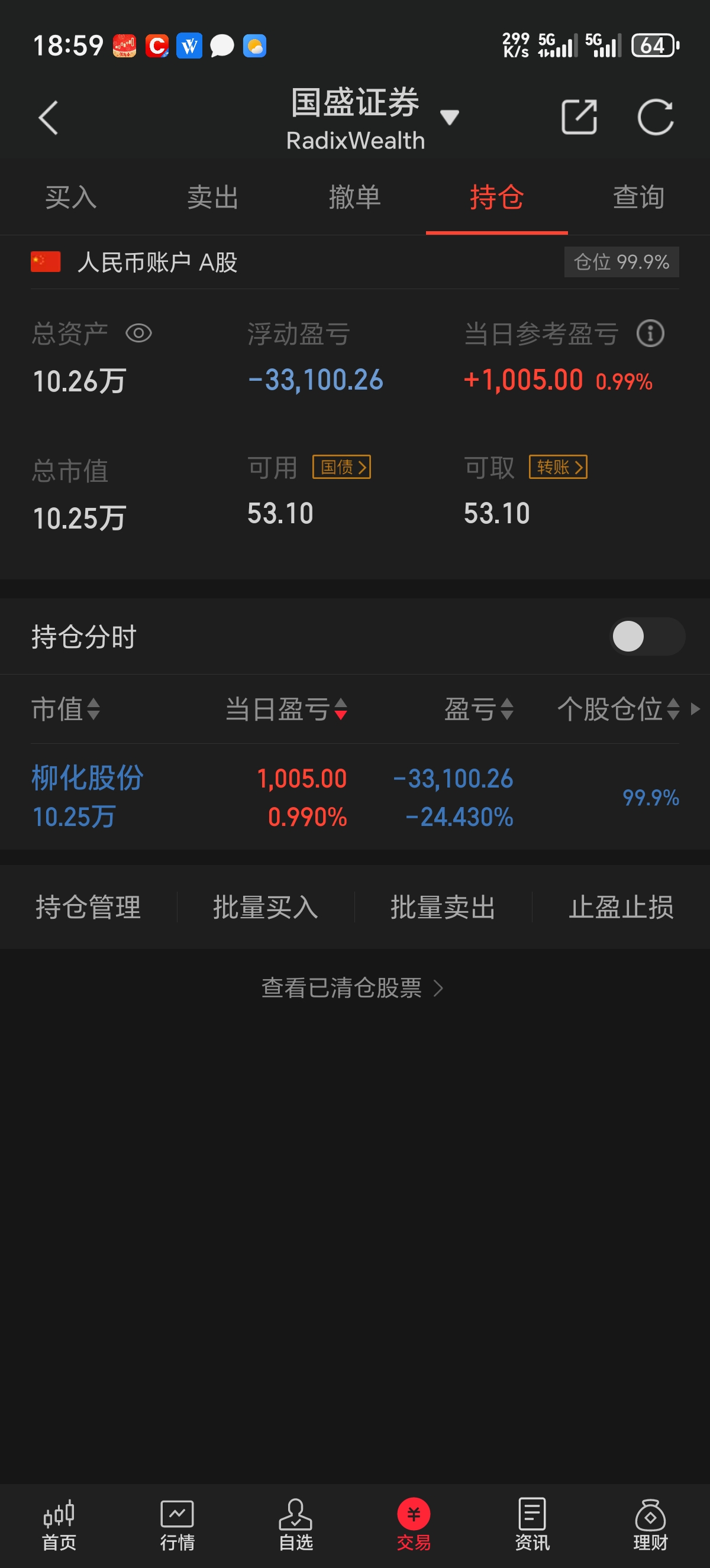
Task: Switch to the 卖出 tab
Action: 212,198
